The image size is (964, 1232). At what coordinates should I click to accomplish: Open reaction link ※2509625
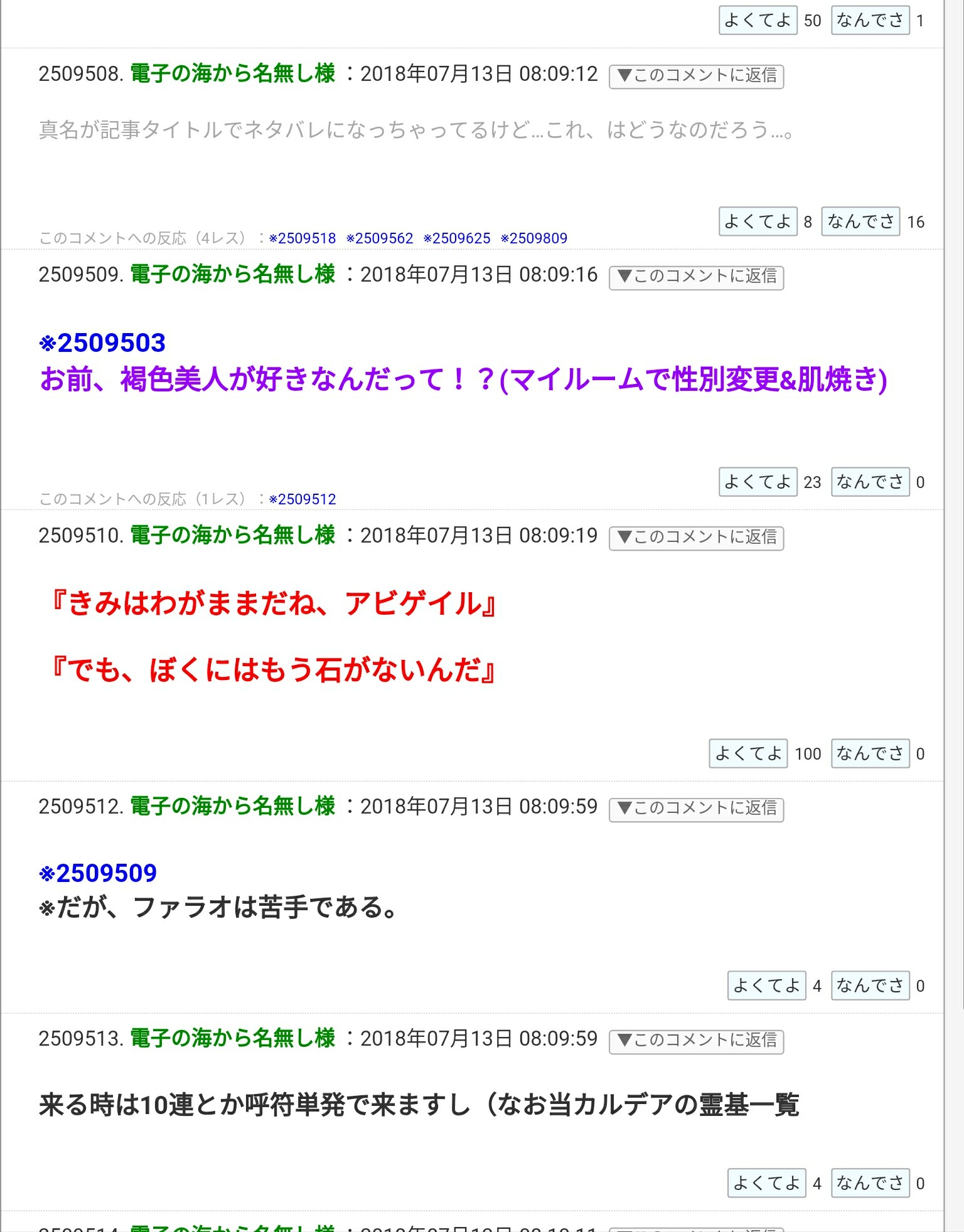tap(457, 238)
